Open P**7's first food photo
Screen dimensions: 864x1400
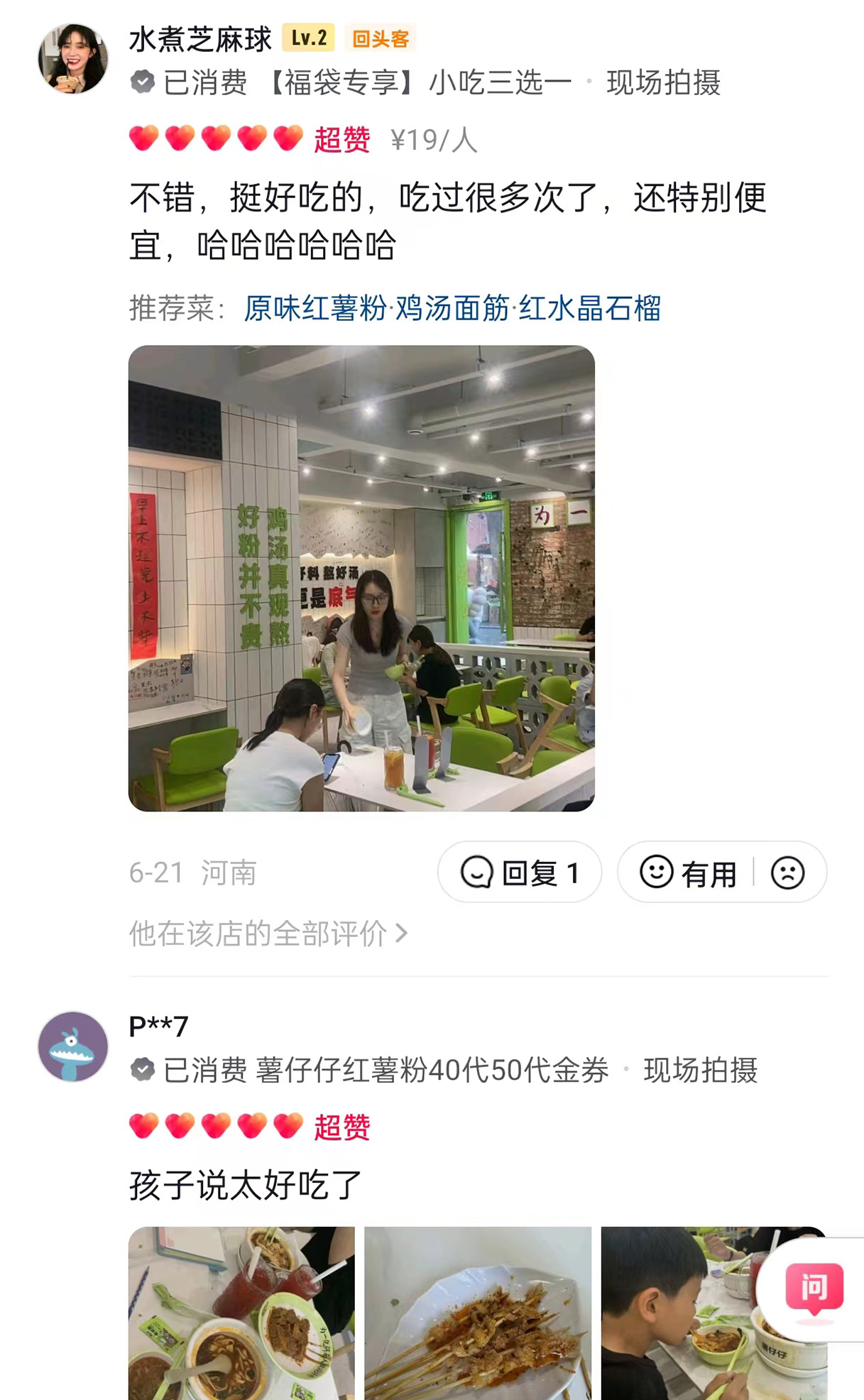click(x=241, y=1313)
